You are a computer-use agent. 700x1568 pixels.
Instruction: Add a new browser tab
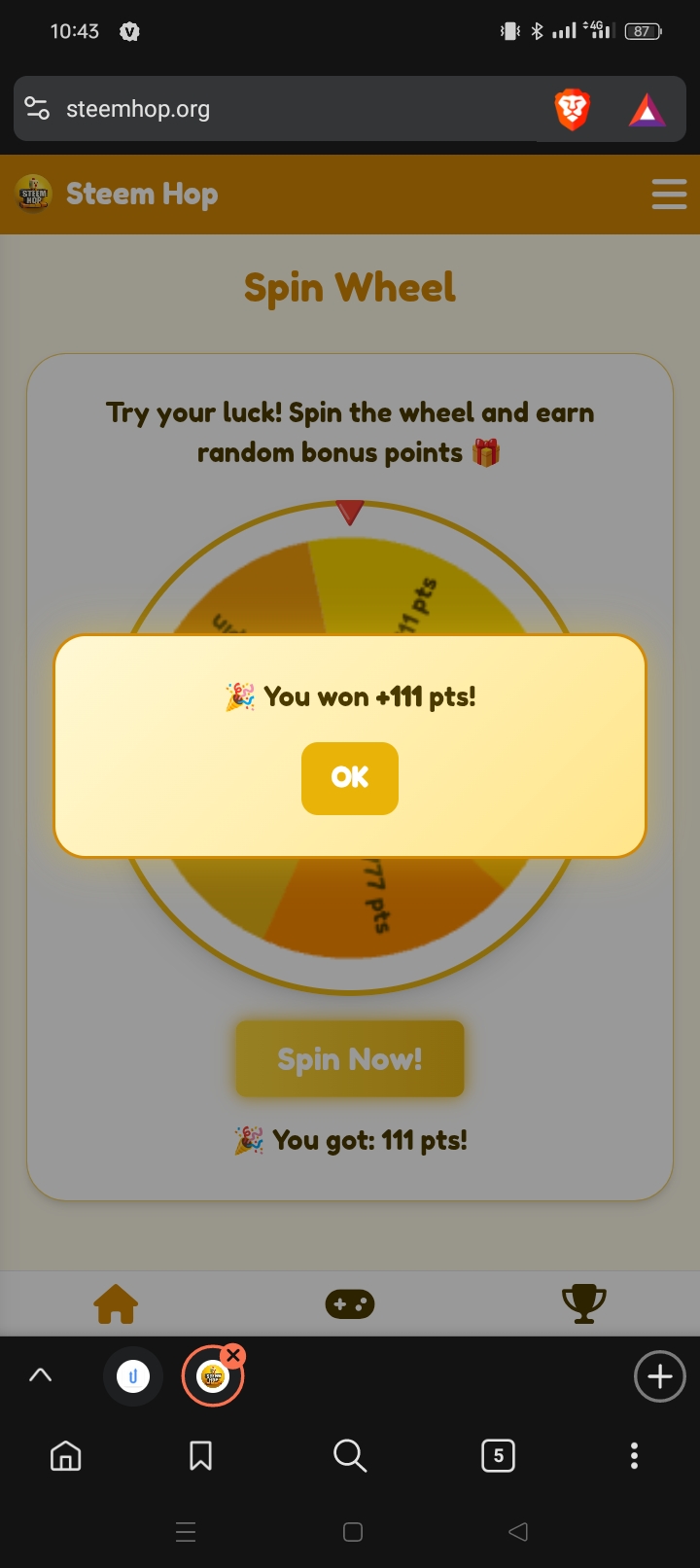[x=660, y=1376]
